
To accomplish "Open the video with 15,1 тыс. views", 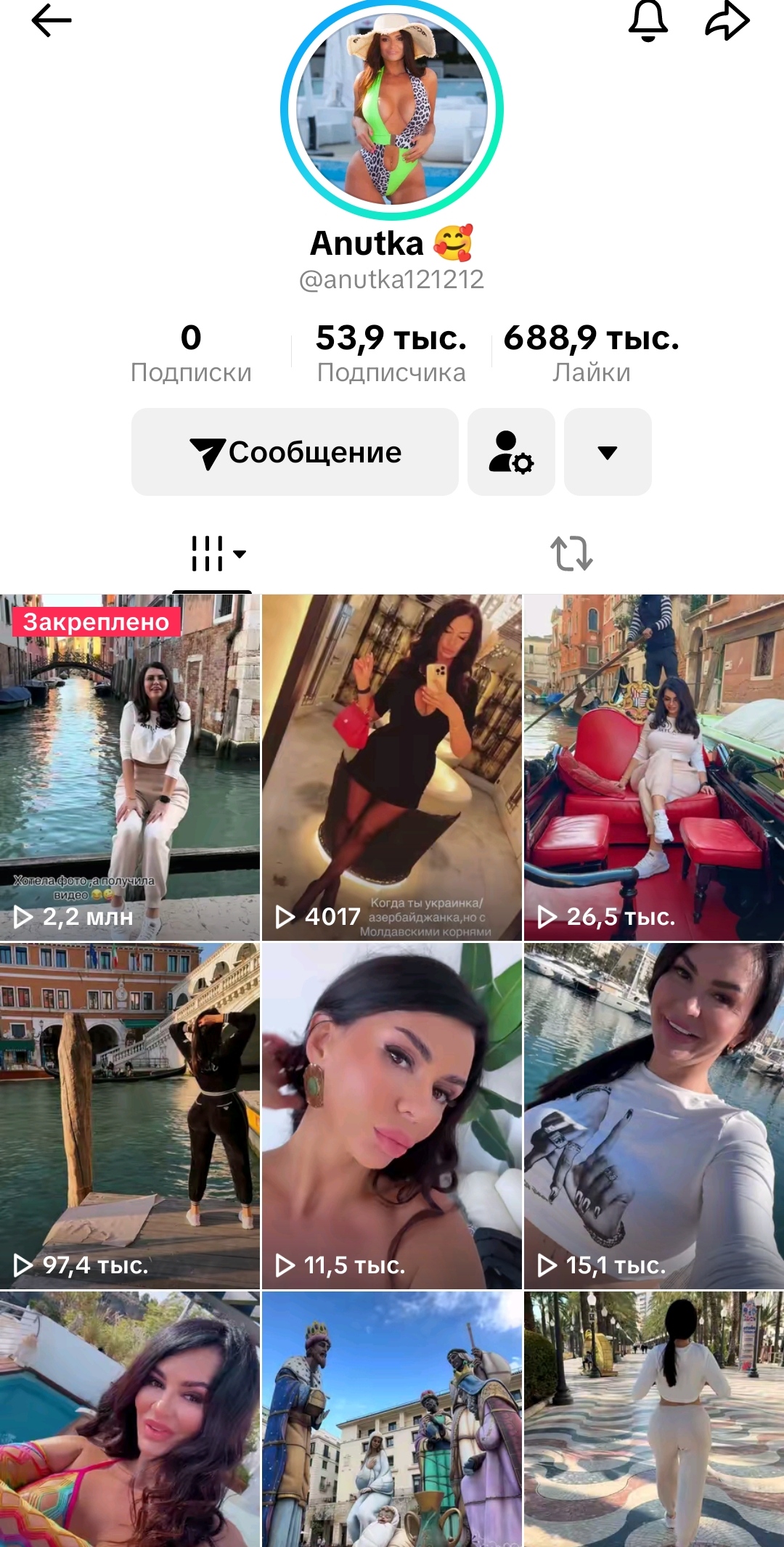I will point(654,1116).
